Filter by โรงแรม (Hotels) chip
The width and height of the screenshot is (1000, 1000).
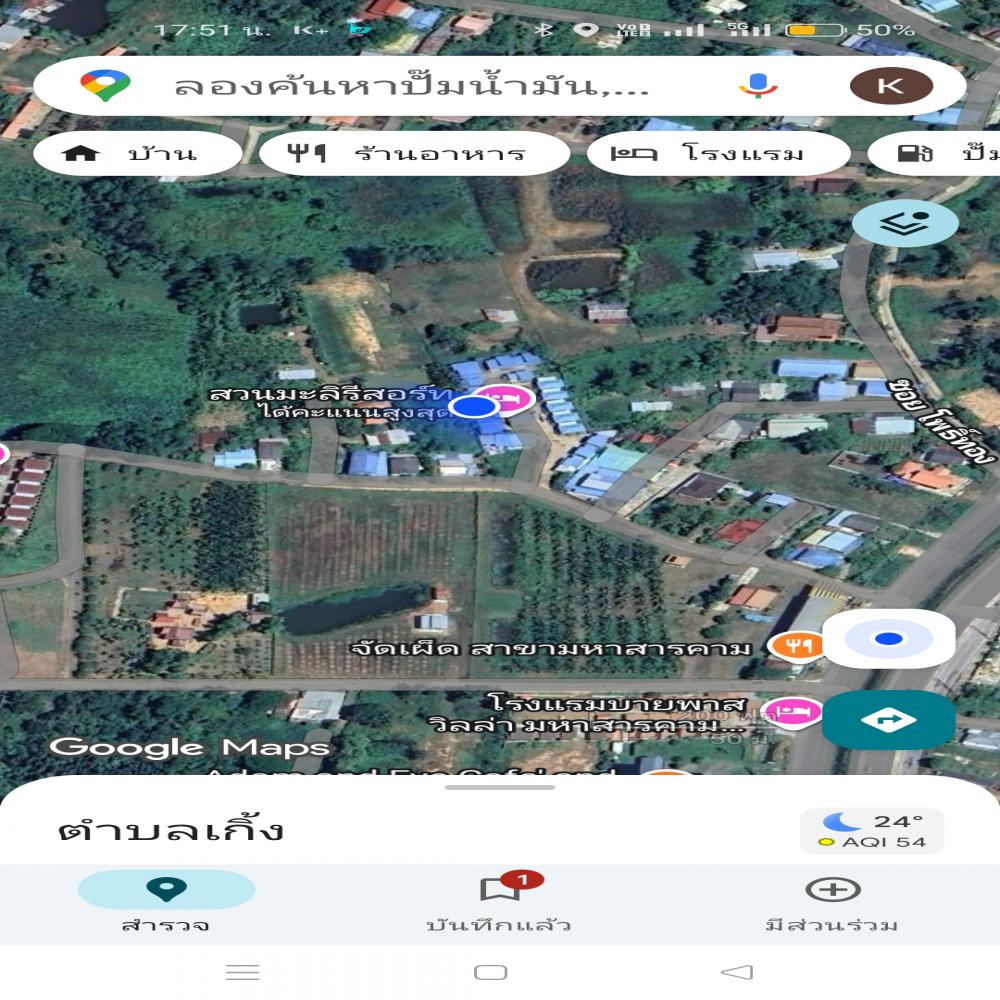[717, 154]
